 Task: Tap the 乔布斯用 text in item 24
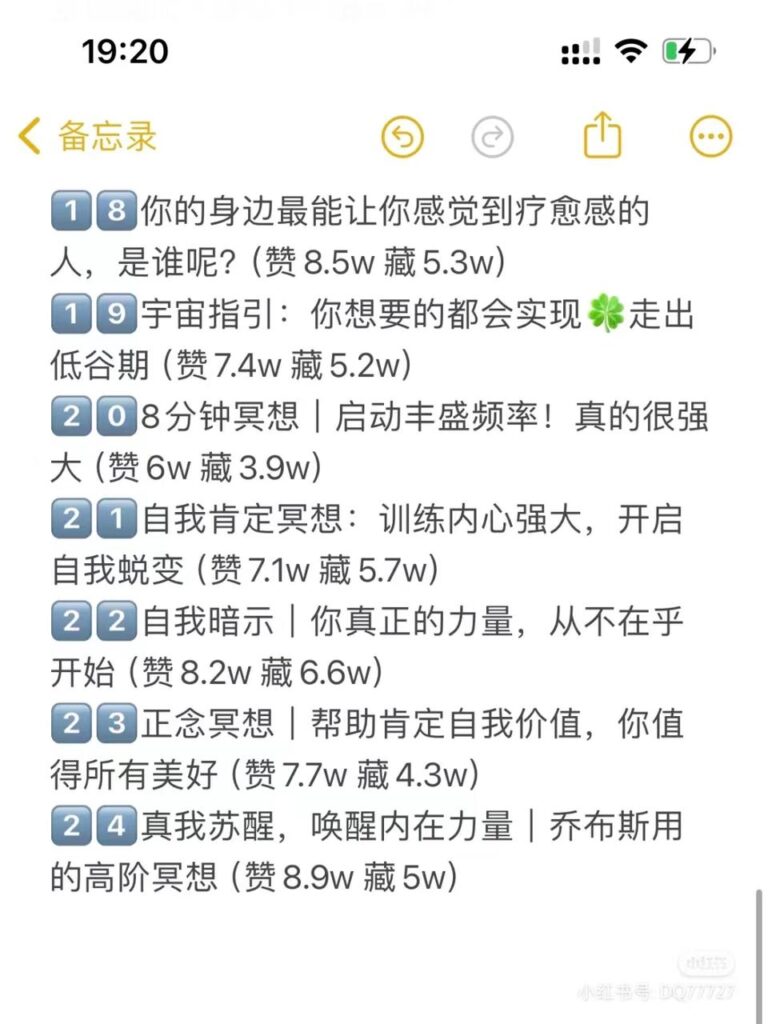tap(617, 826)
